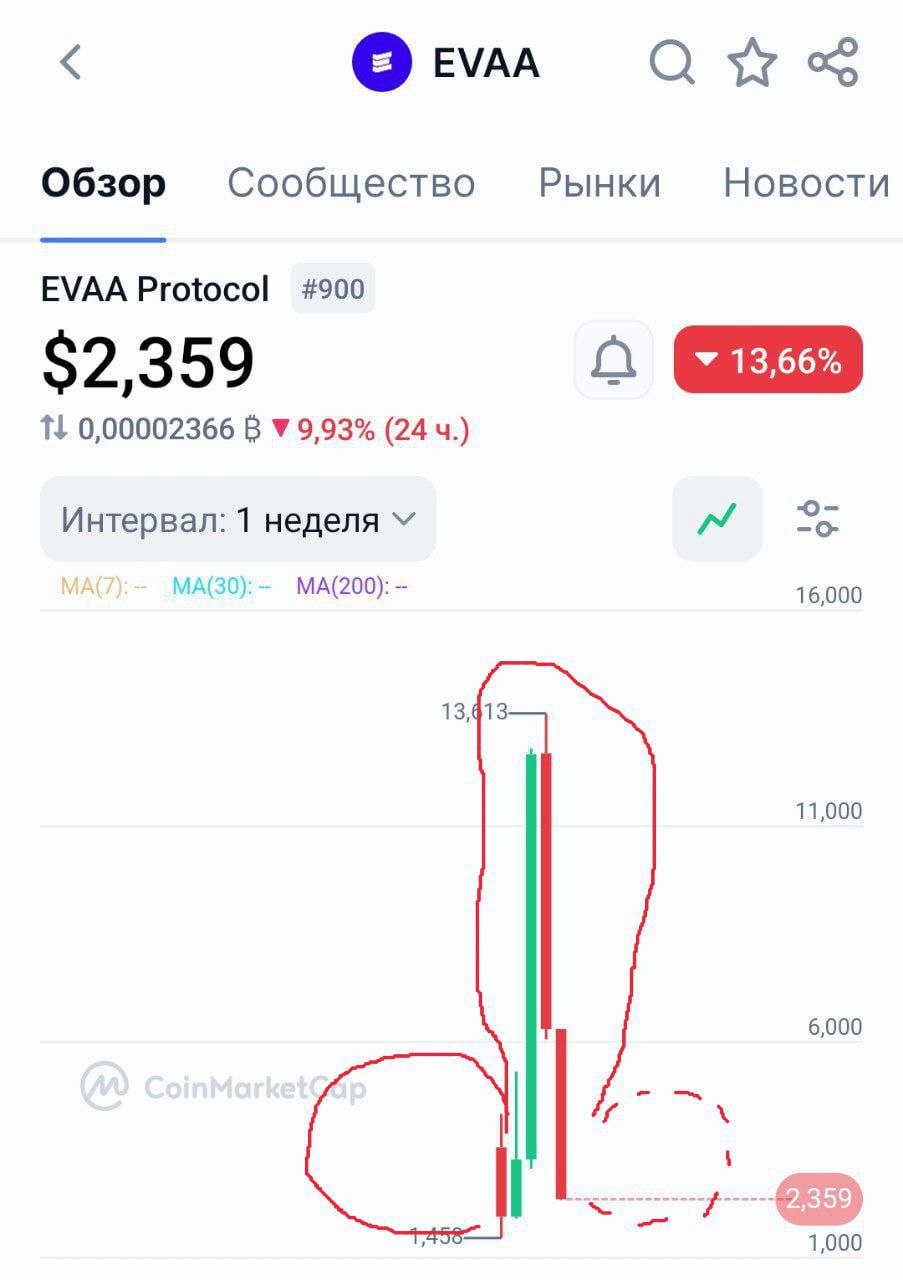This screenshot has width=903, height=1280.
Task: Open the interval selector dropdown
Action: [x=235, y=518]
